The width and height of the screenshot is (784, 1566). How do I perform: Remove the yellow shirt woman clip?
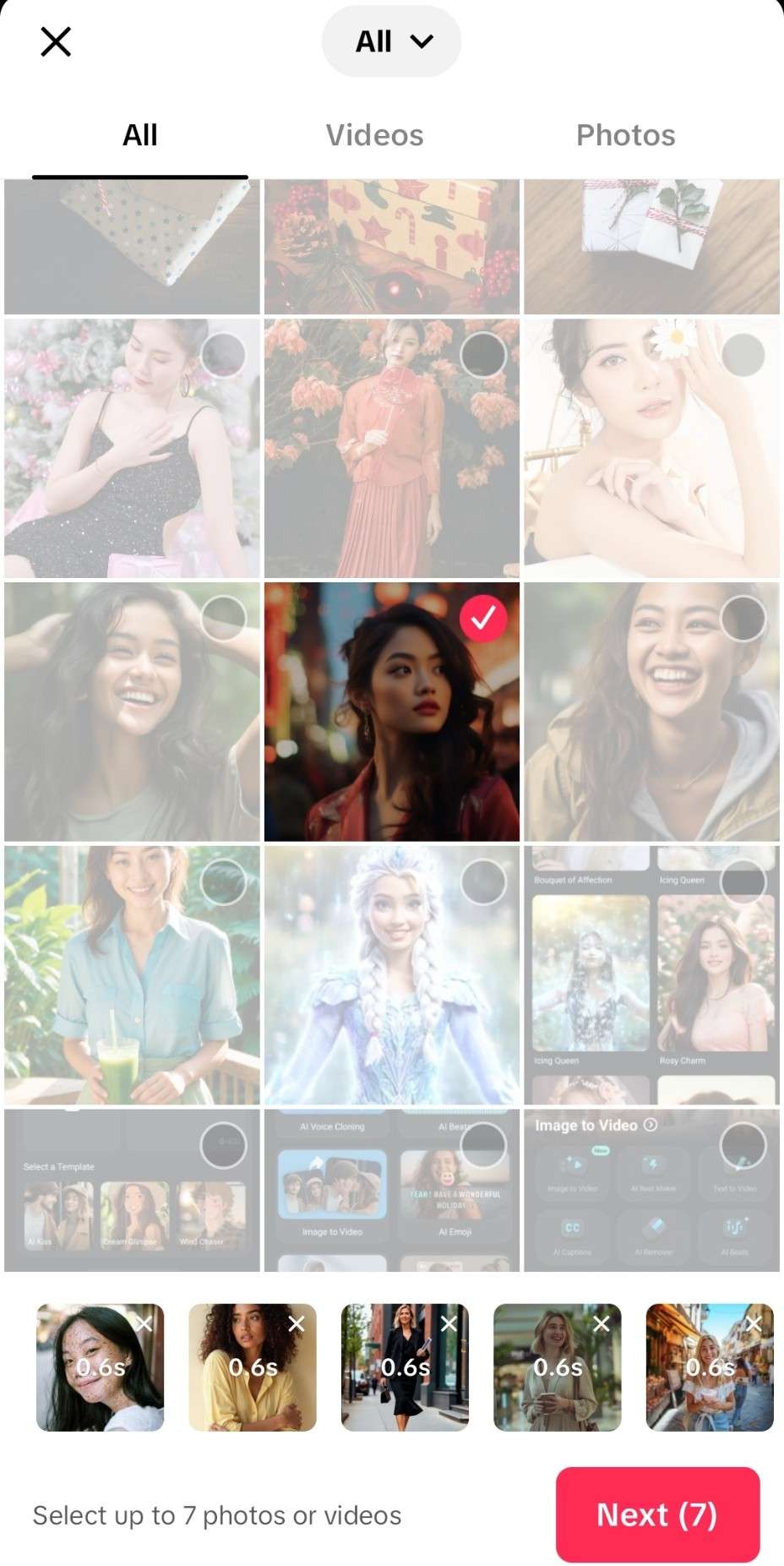(x=297, y=1323)
